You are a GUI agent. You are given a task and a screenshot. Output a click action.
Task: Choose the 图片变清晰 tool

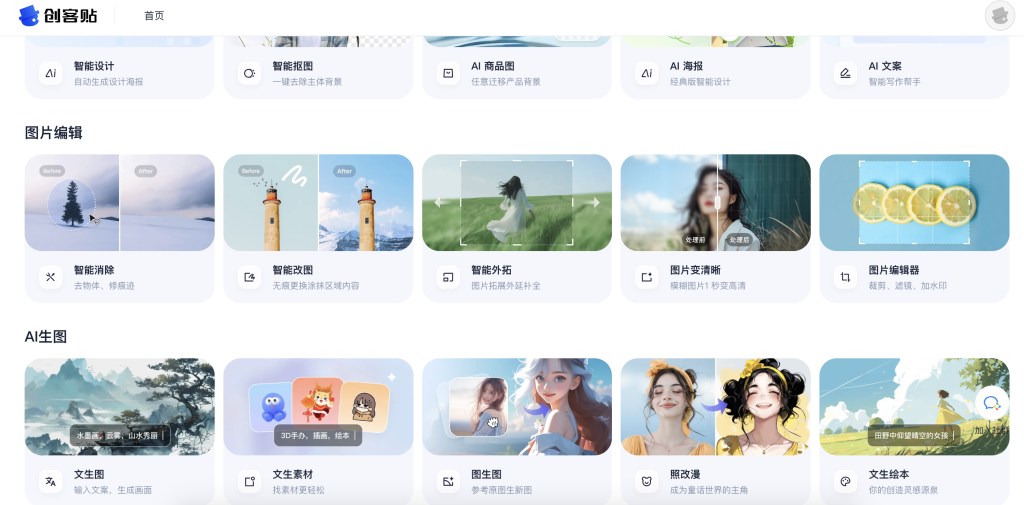(x=716, y=227)
